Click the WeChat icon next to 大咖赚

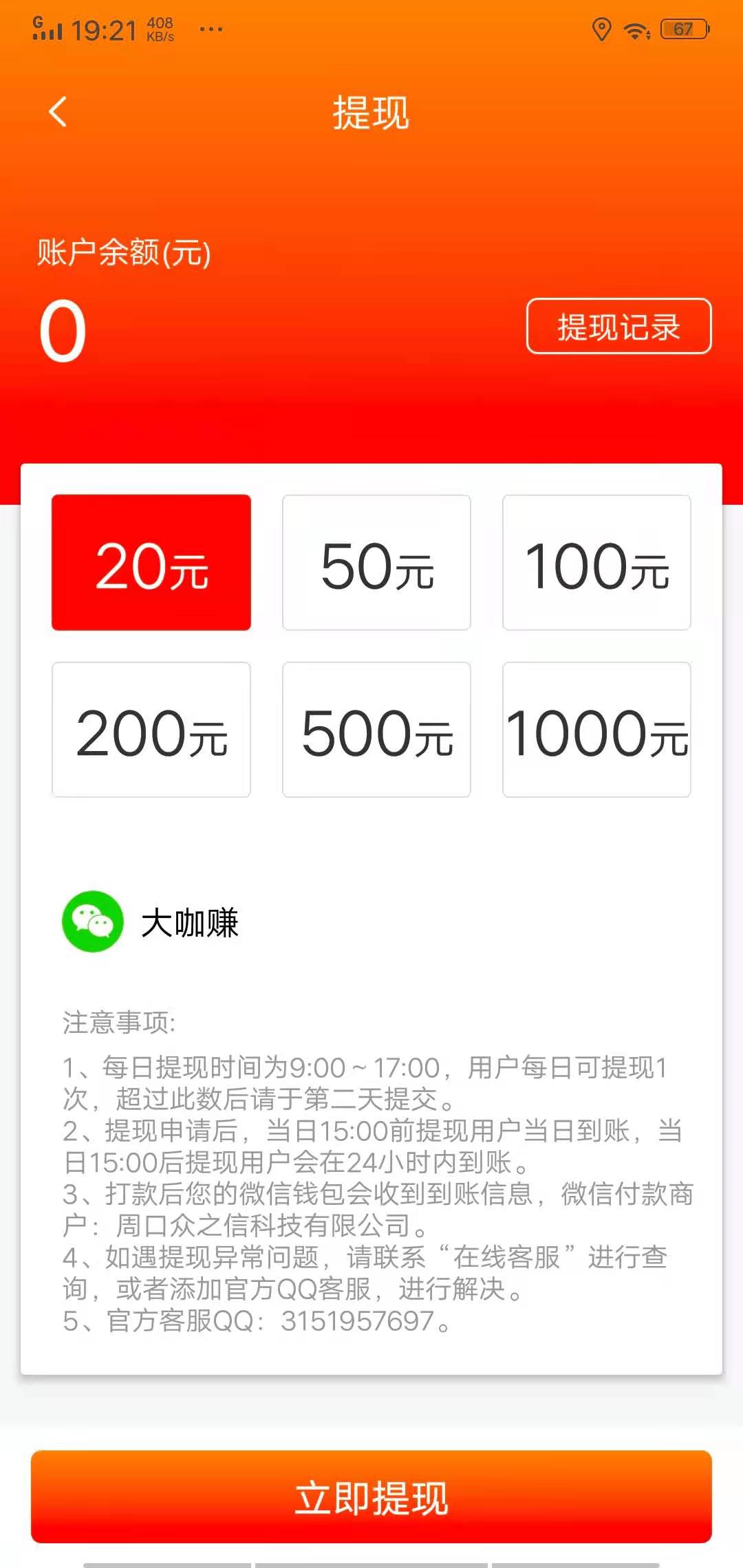point(91,922)
